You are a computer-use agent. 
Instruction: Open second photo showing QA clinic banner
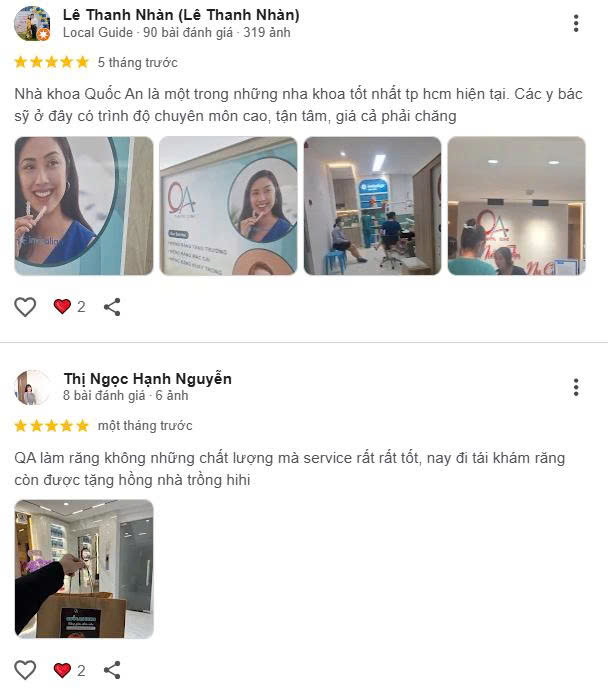coord(228,206)
